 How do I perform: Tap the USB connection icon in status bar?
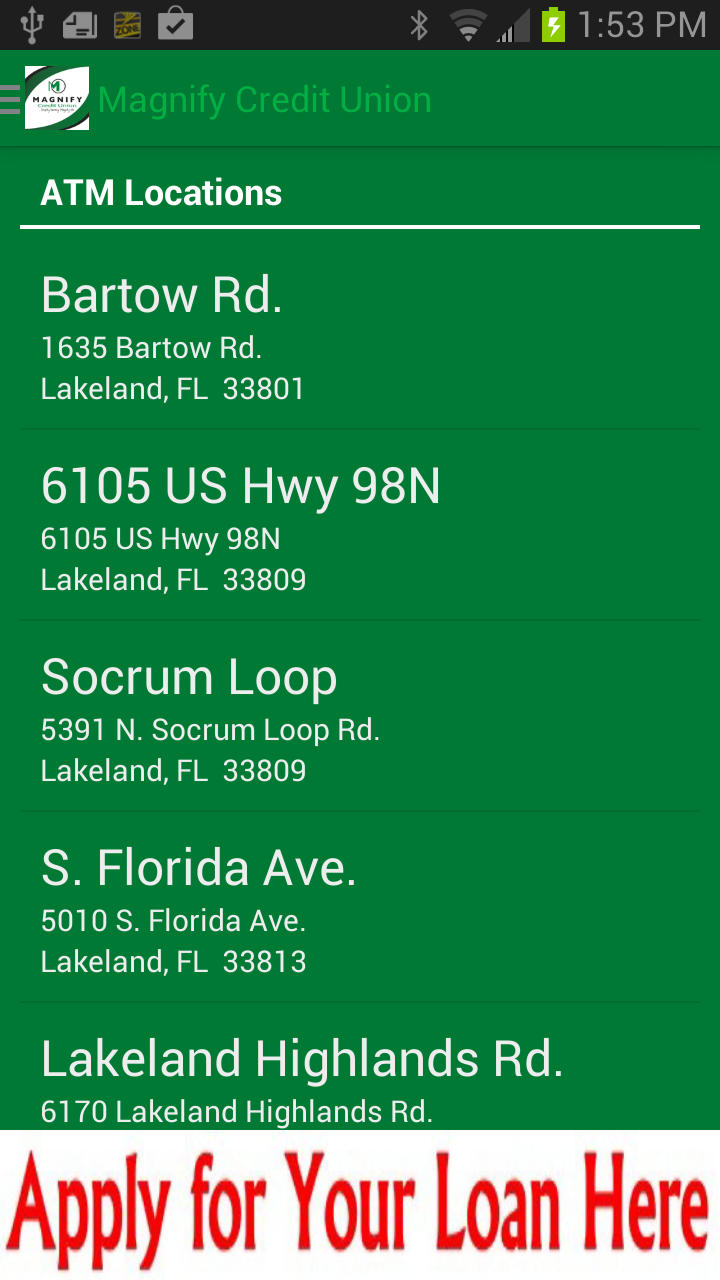click(32, 24)
